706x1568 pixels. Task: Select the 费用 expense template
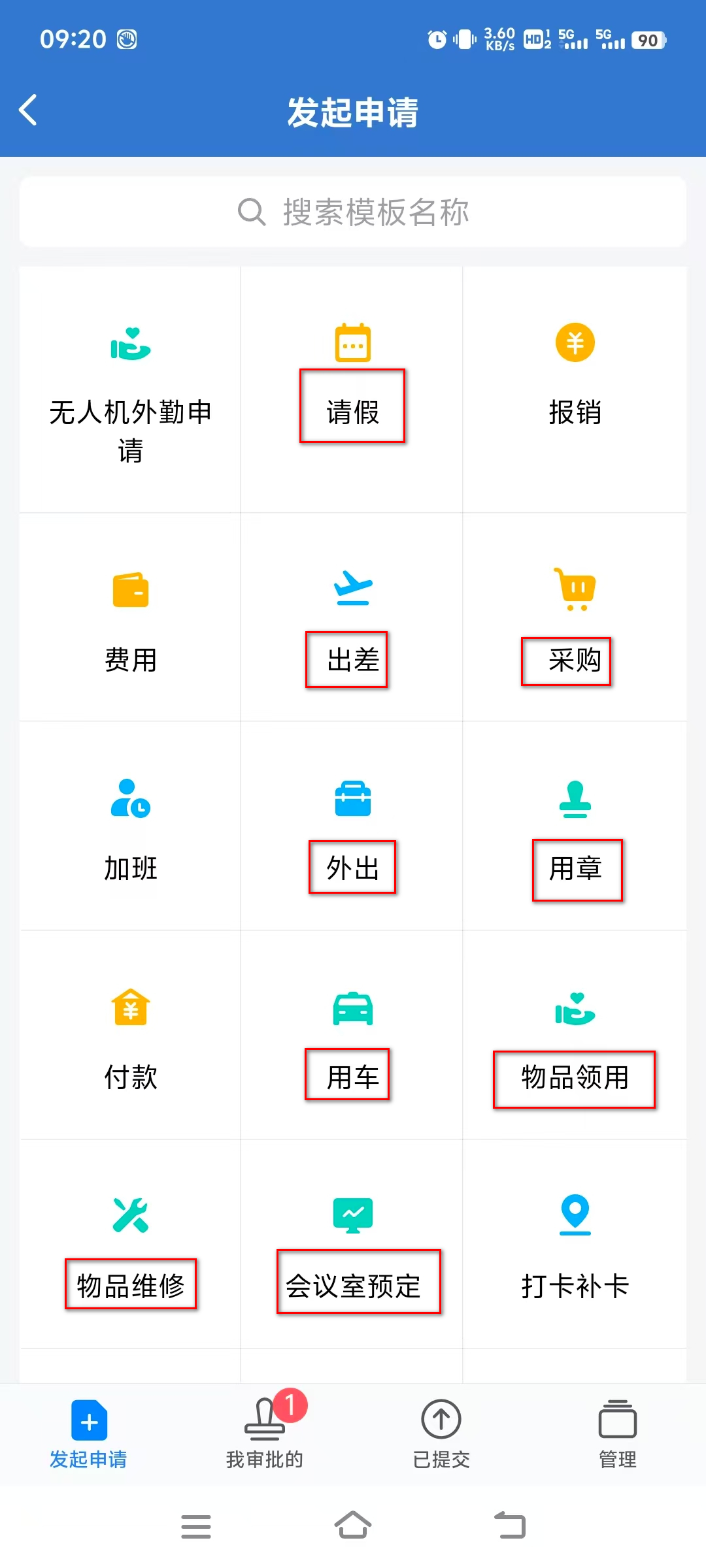click(130, 621)
